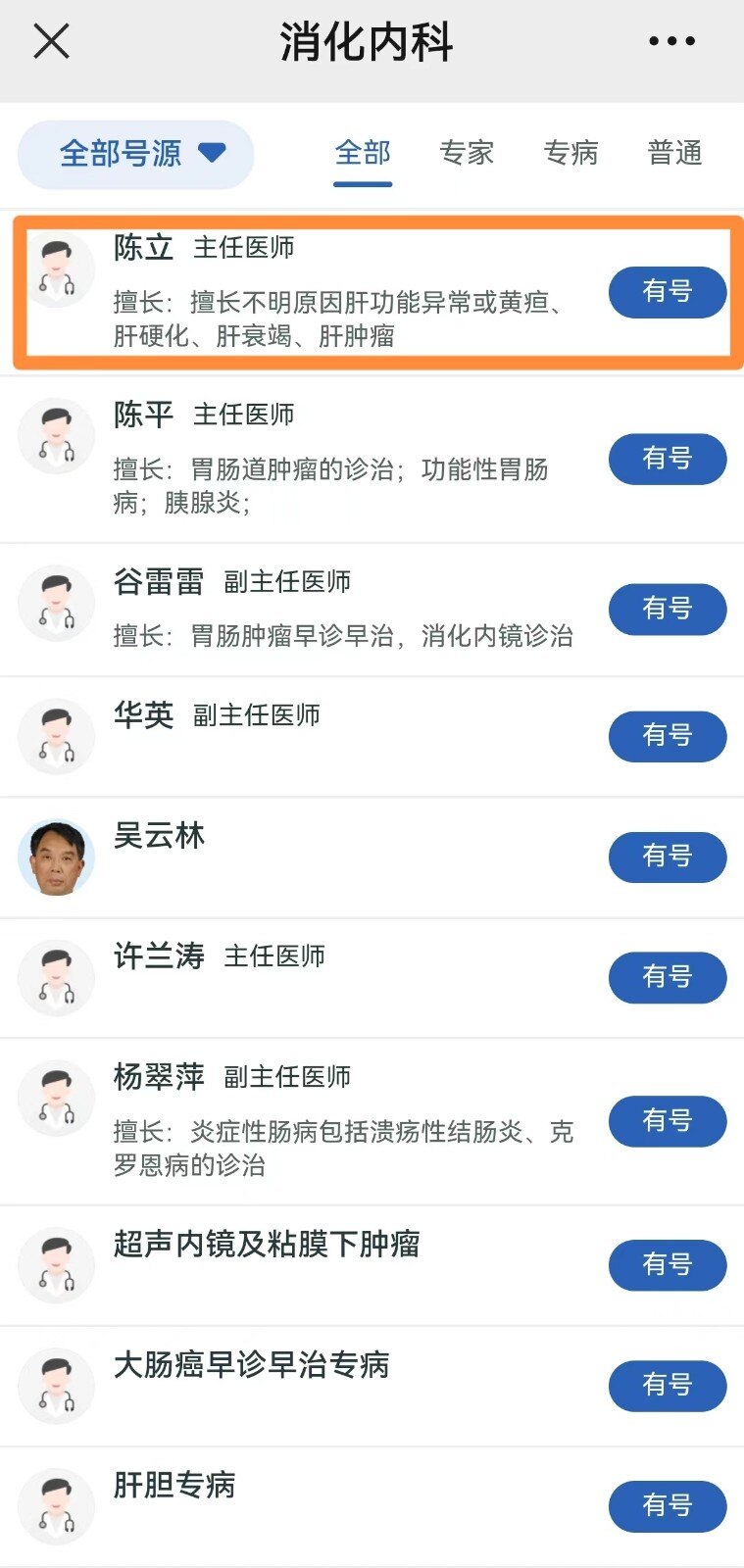Select the 专家 filter option
This screenshot has width=744, height=1568.
(x=468, y=153)
